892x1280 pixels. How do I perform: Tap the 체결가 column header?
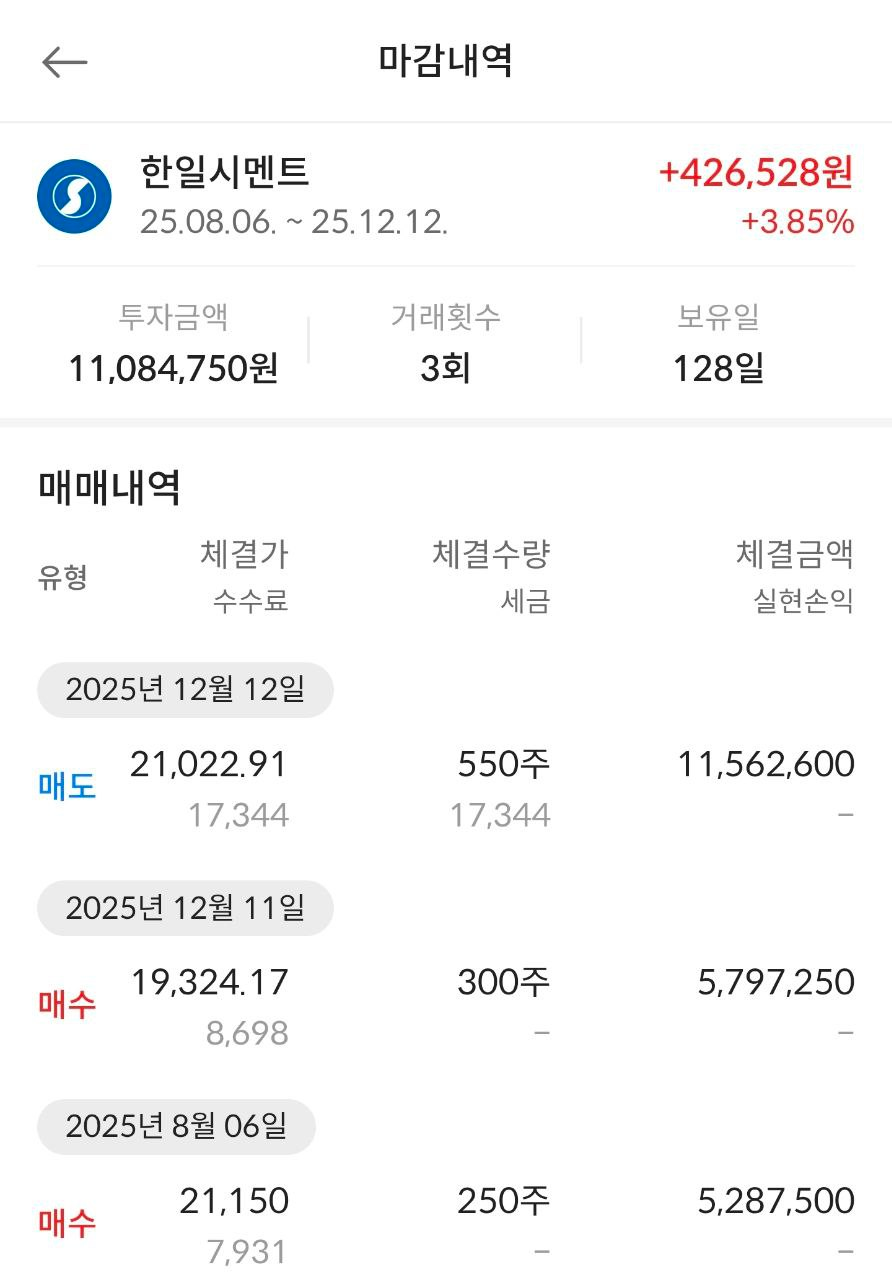246,556
